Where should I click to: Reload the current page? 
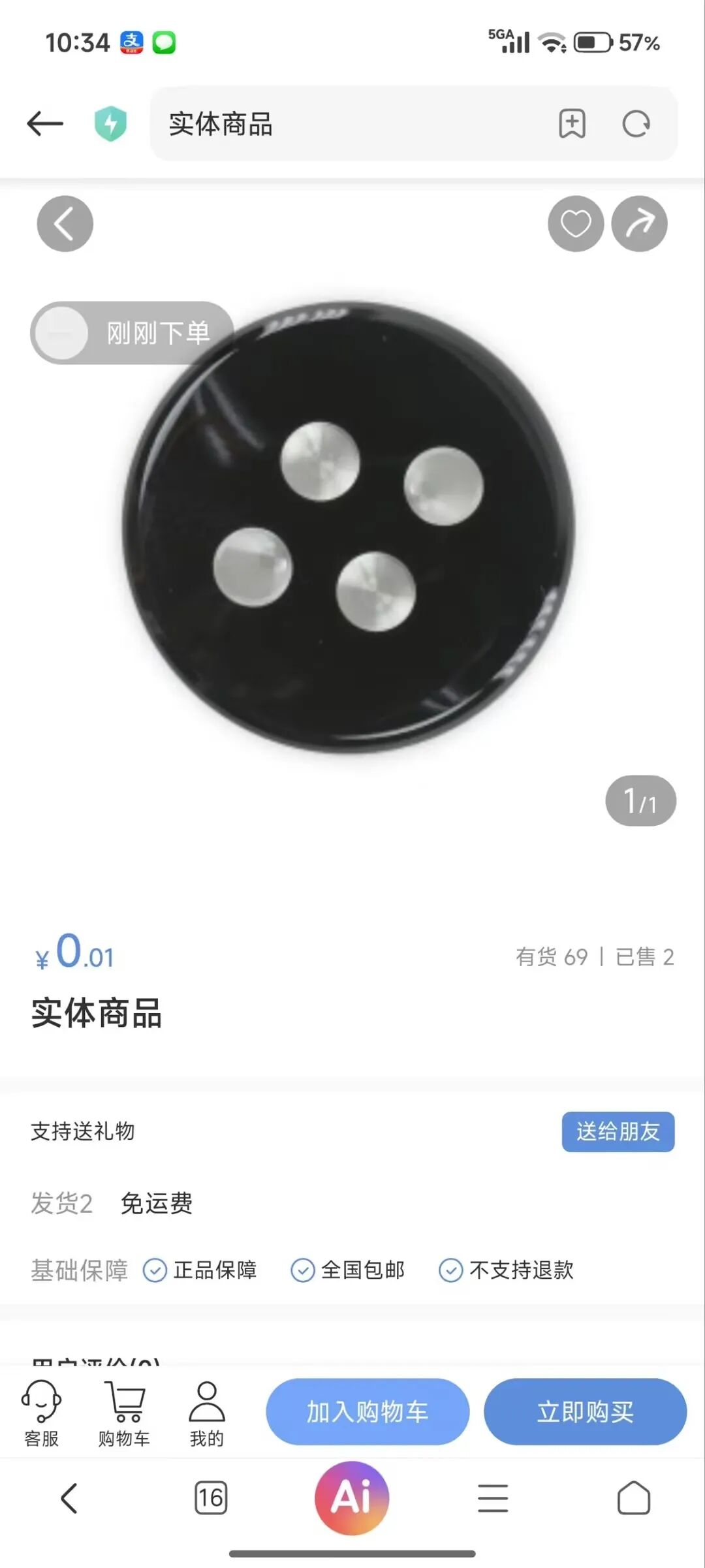(x=636, y=123)
